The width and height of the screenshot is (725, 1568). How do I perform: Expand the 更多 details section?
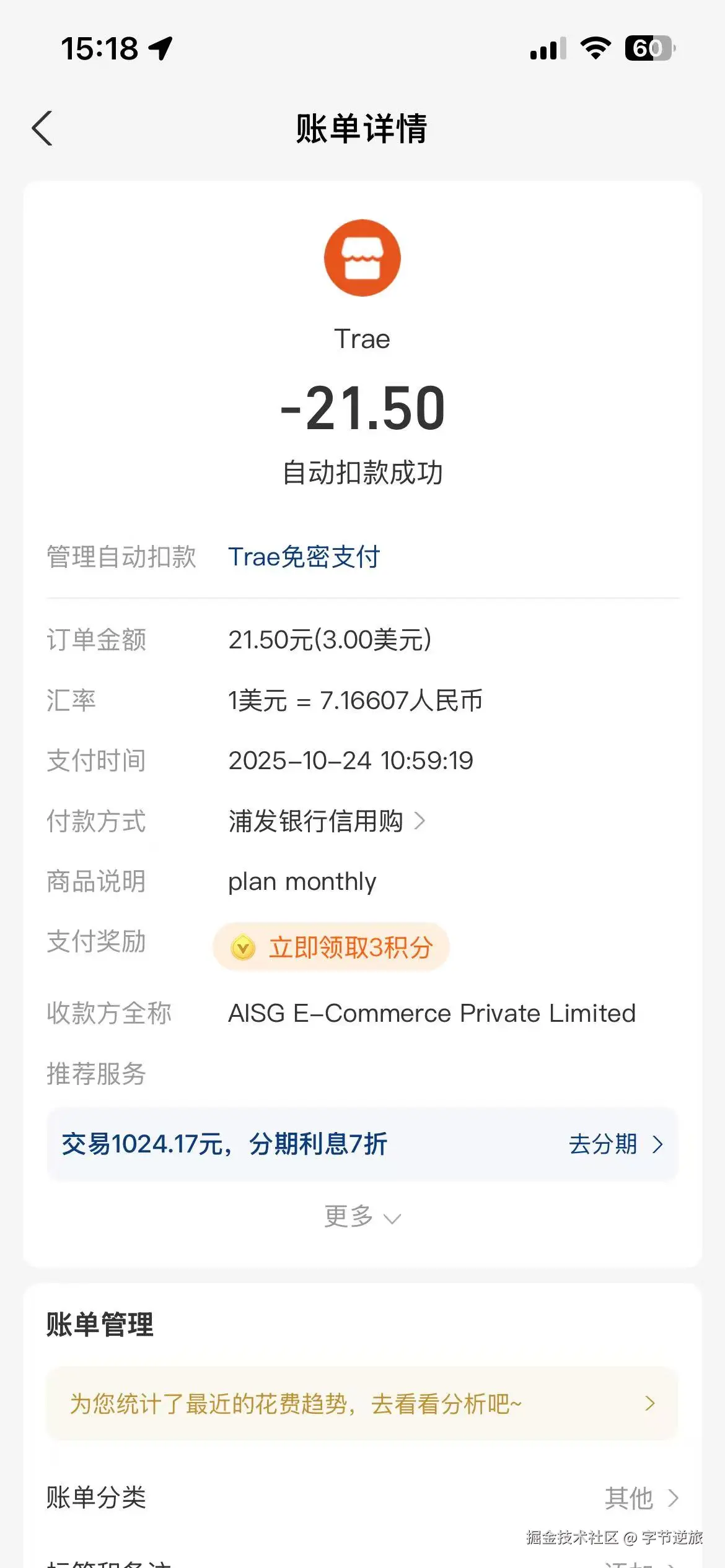pos(362,1217)
